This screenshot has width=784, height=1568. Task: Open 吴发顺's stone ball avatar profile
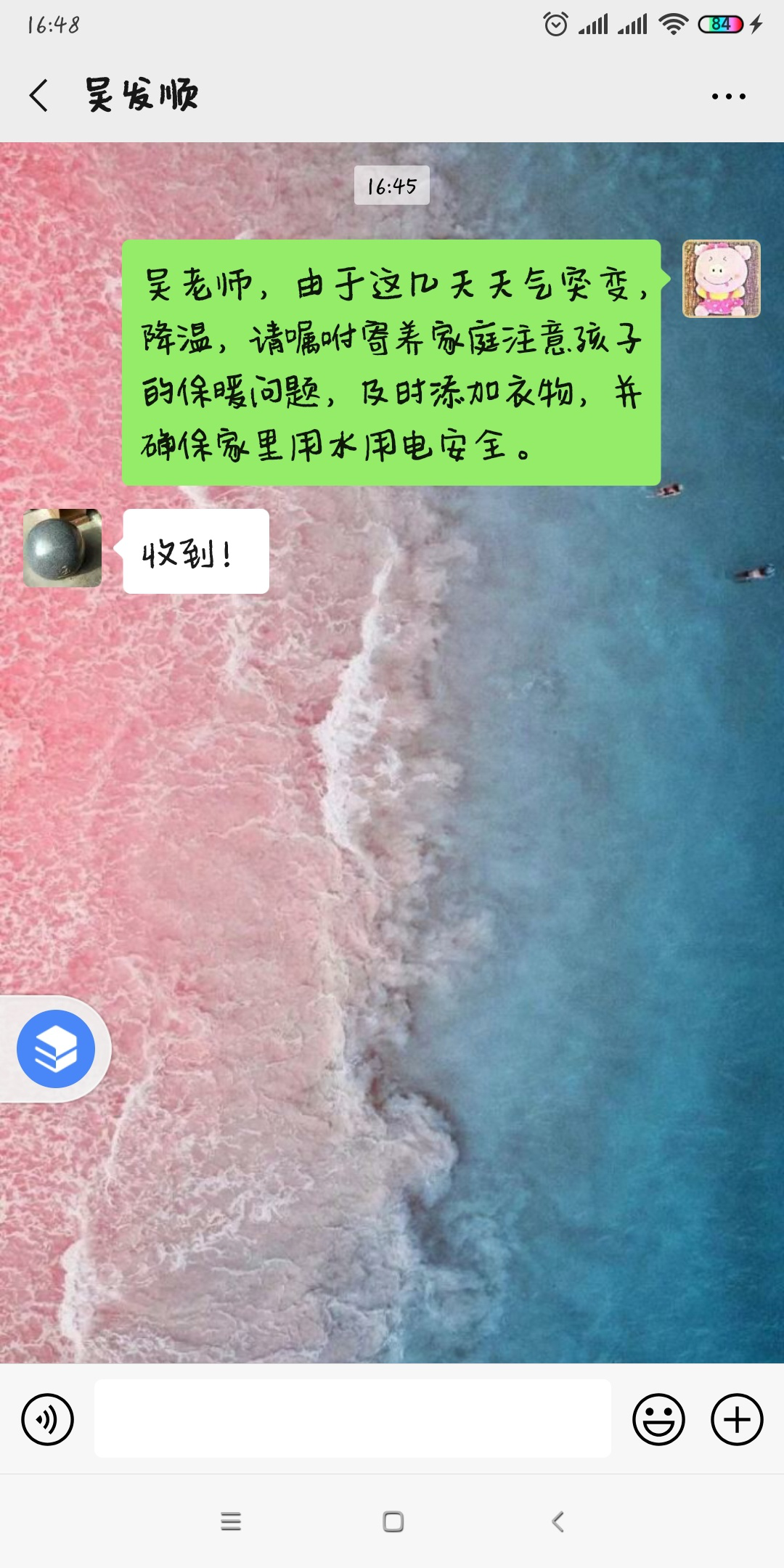point(62,548)
